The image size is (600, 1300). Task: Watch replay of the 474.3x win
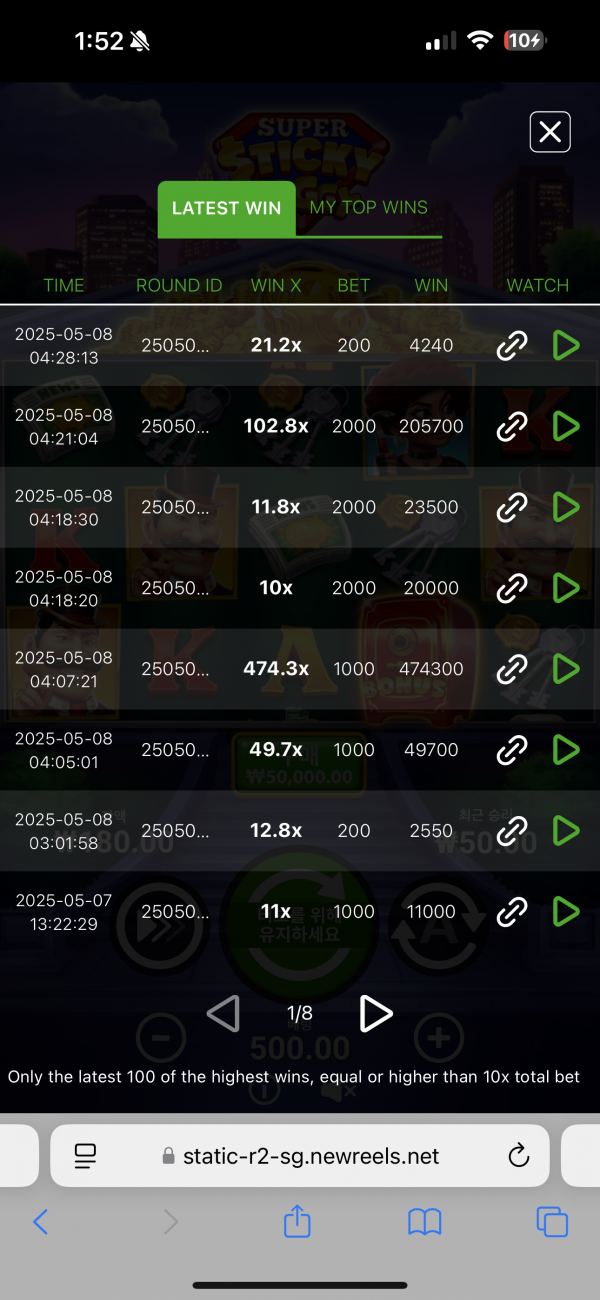click(566, 669)
